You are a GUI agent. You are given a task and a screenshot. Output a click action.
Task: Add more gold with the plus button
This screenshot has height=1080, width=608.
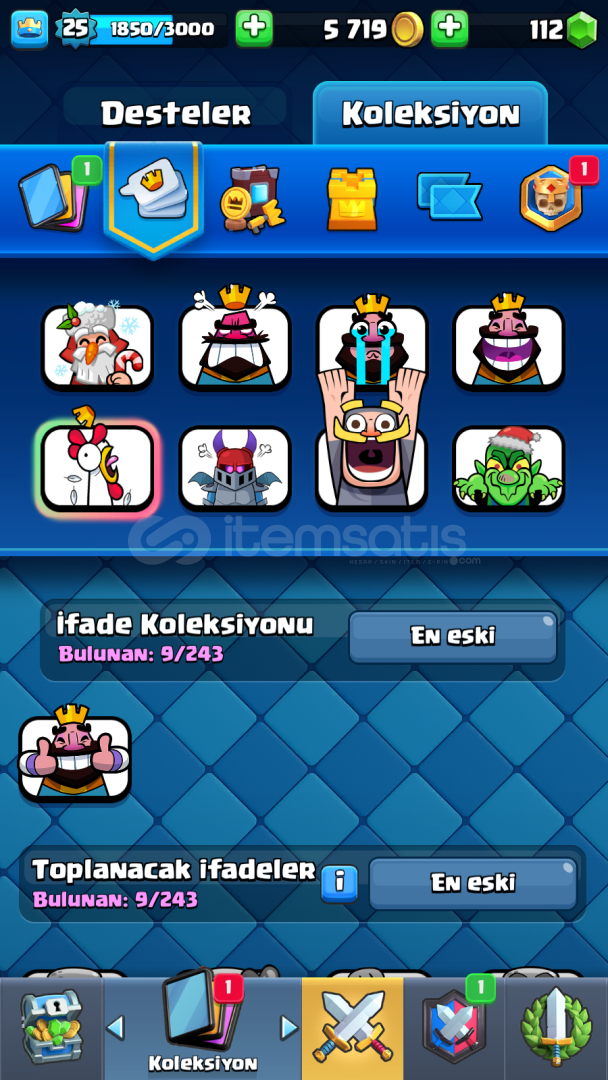pos(450,29)
